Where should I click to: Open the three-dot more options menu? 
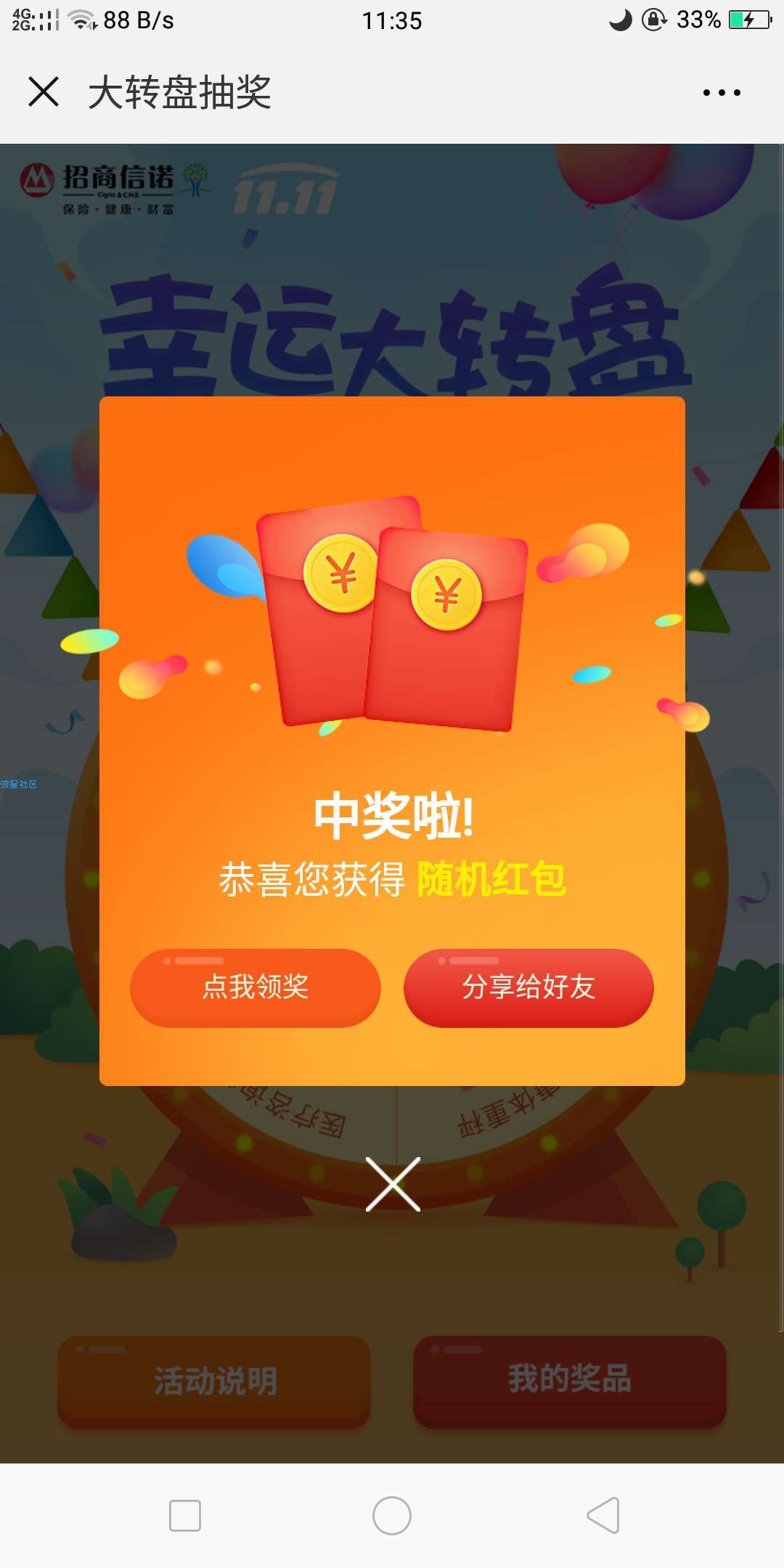tap(721, 93)
